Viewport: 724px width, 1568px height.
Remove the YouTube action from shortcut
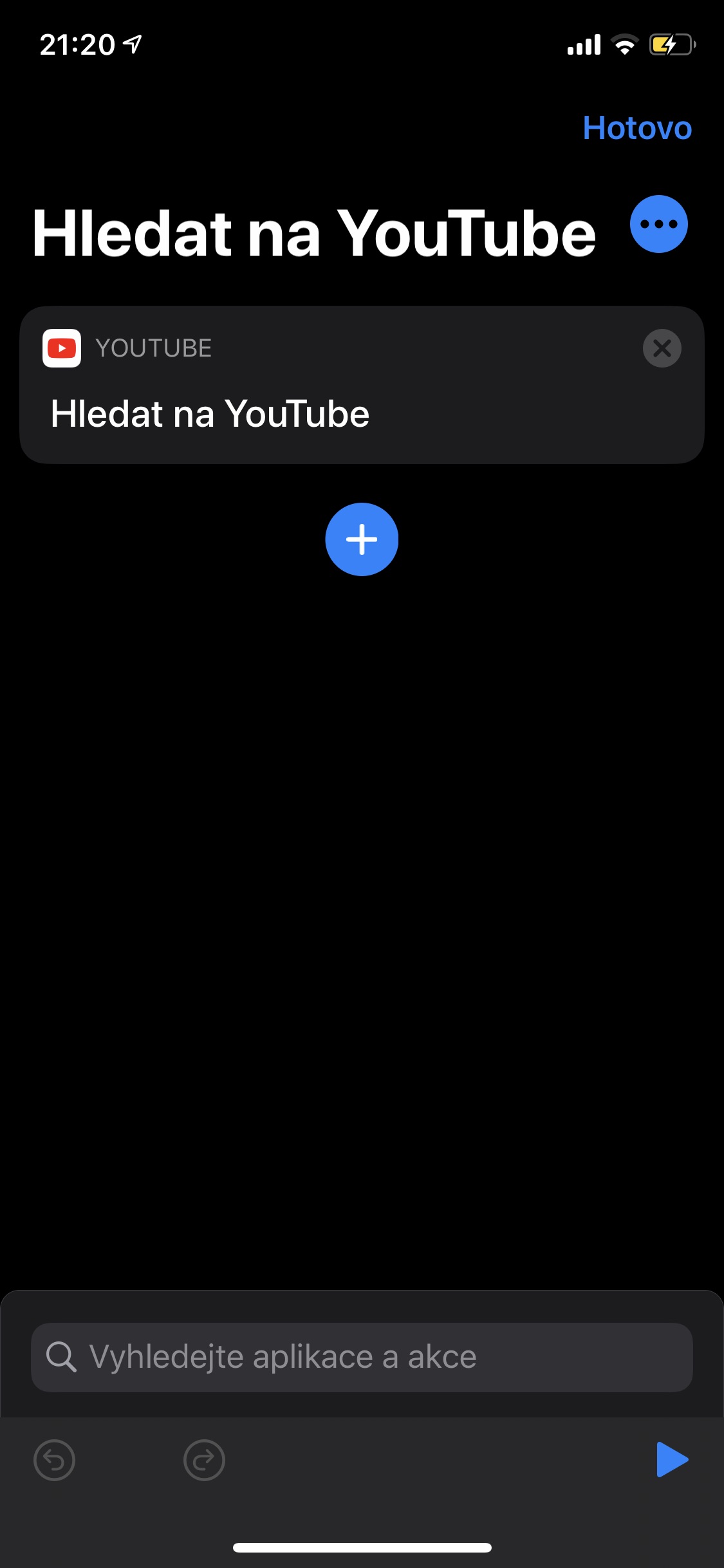click(x=662, y=348)
